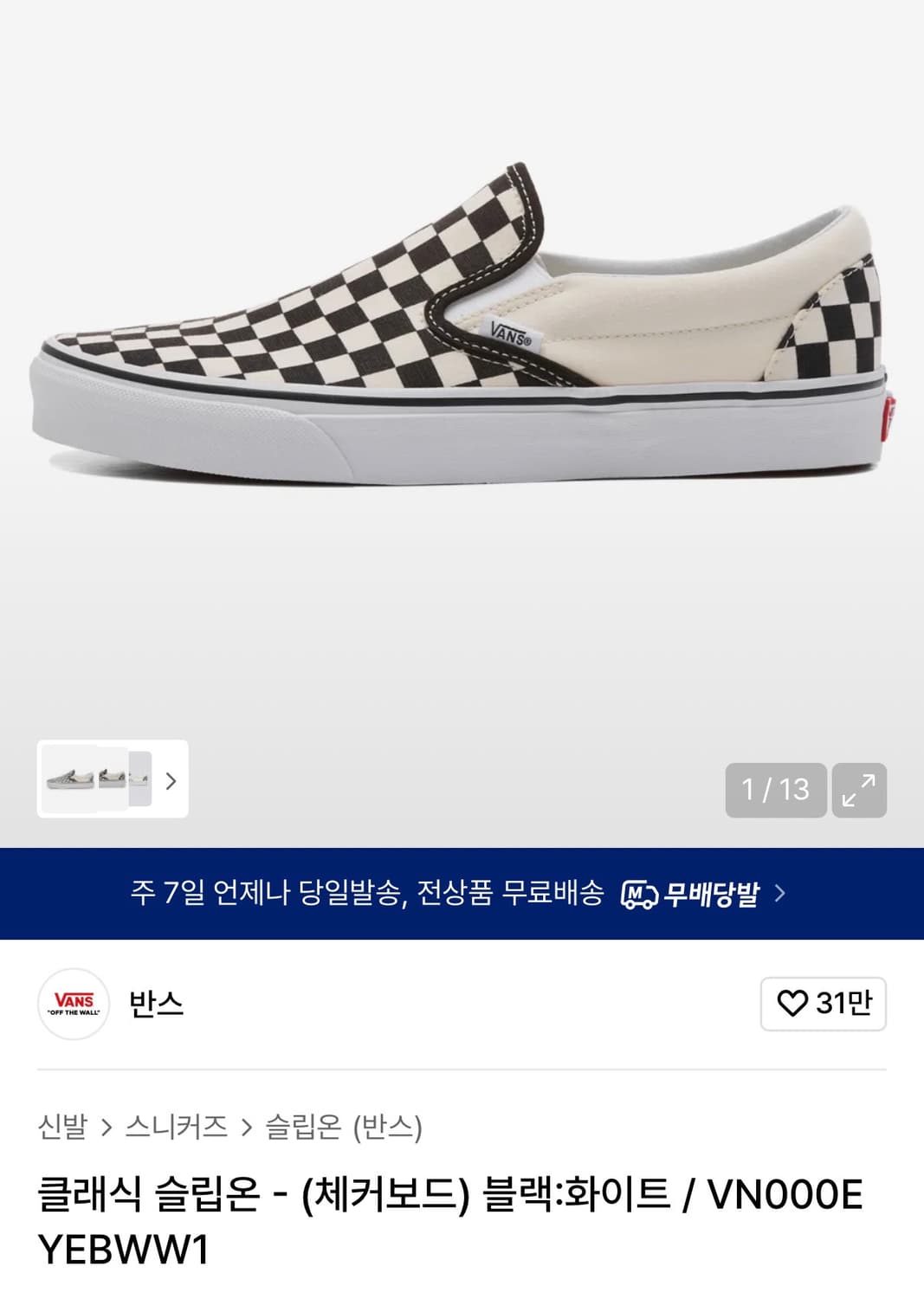Expand product image to fullscreen
Image resolution: width=924 pixels, height=1299 pixels.
tap(860, 787)
